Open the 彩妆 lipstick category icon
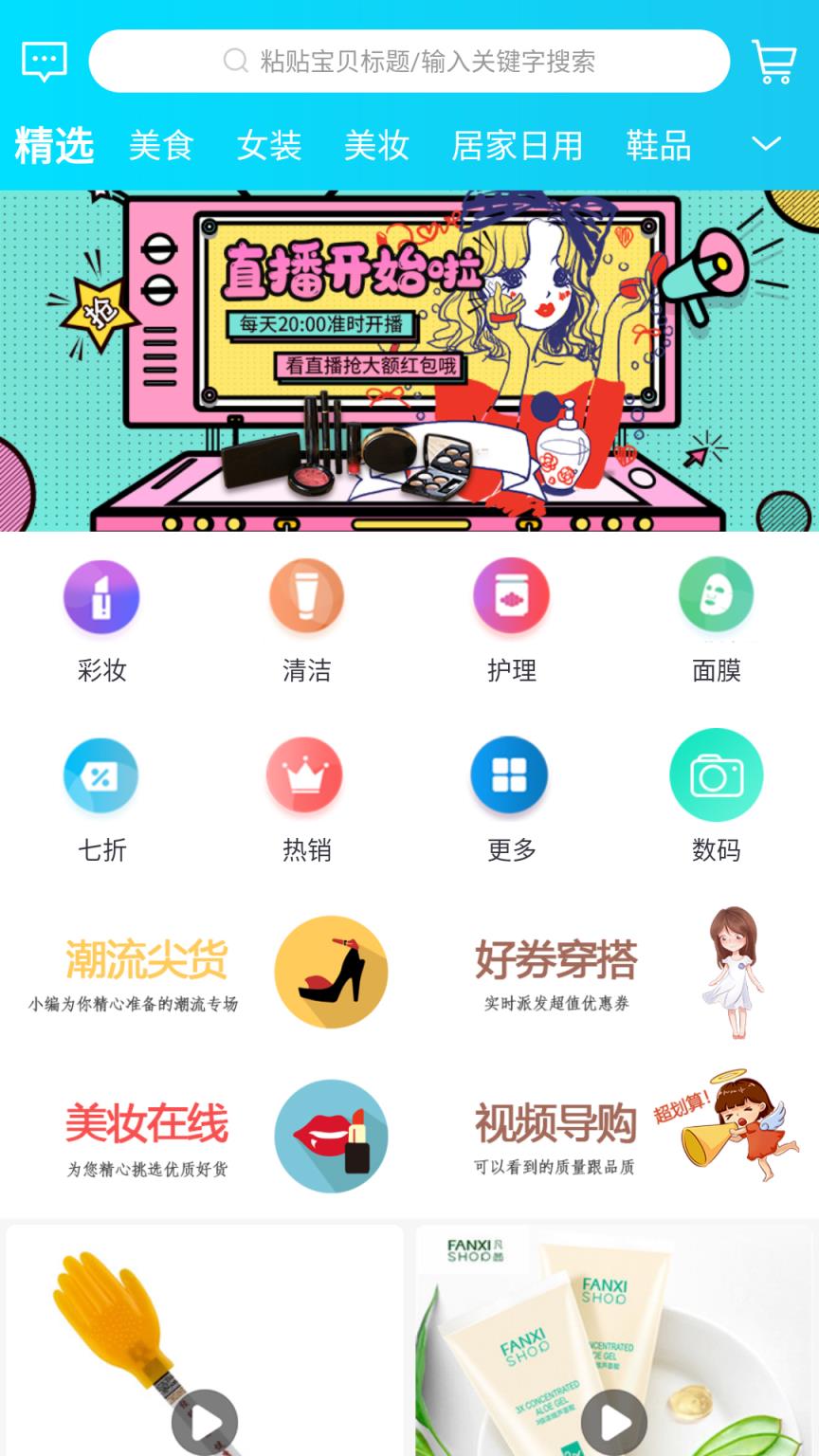This screenshot has width=819, height=1456. click(101, 596)
